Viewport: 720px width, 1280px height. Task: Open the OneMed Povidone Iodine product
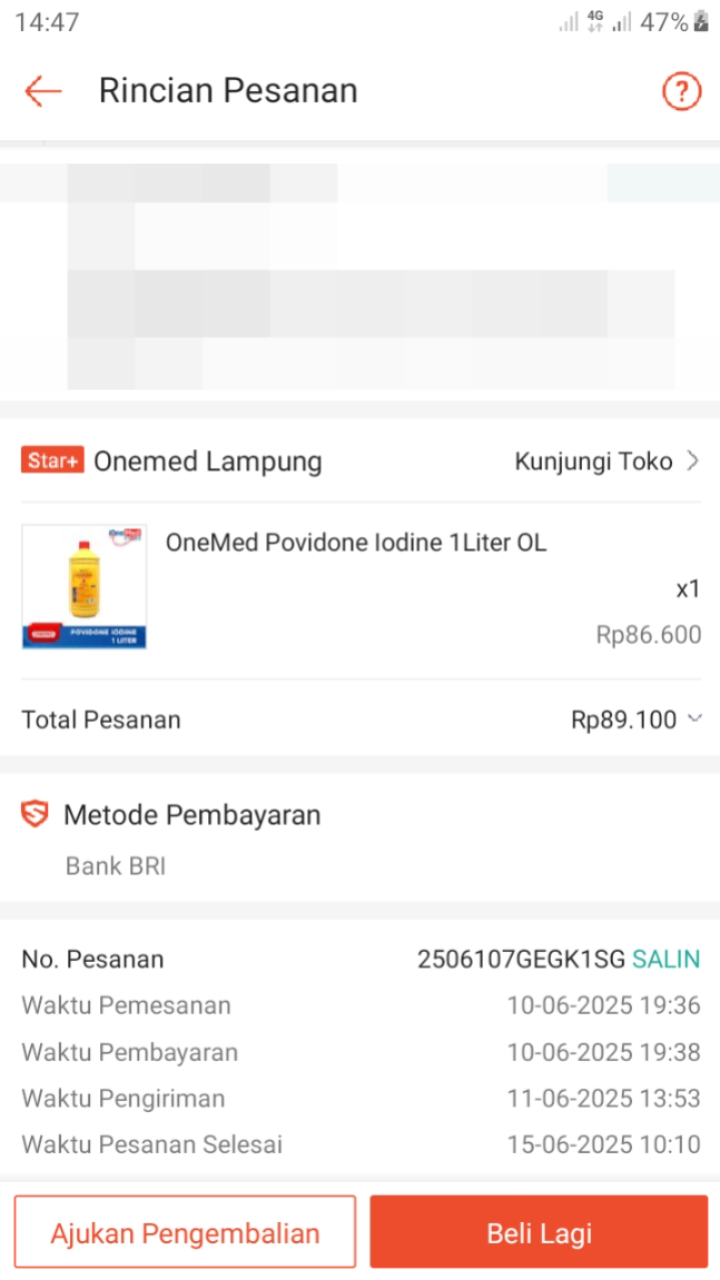(x=356, y=544)
